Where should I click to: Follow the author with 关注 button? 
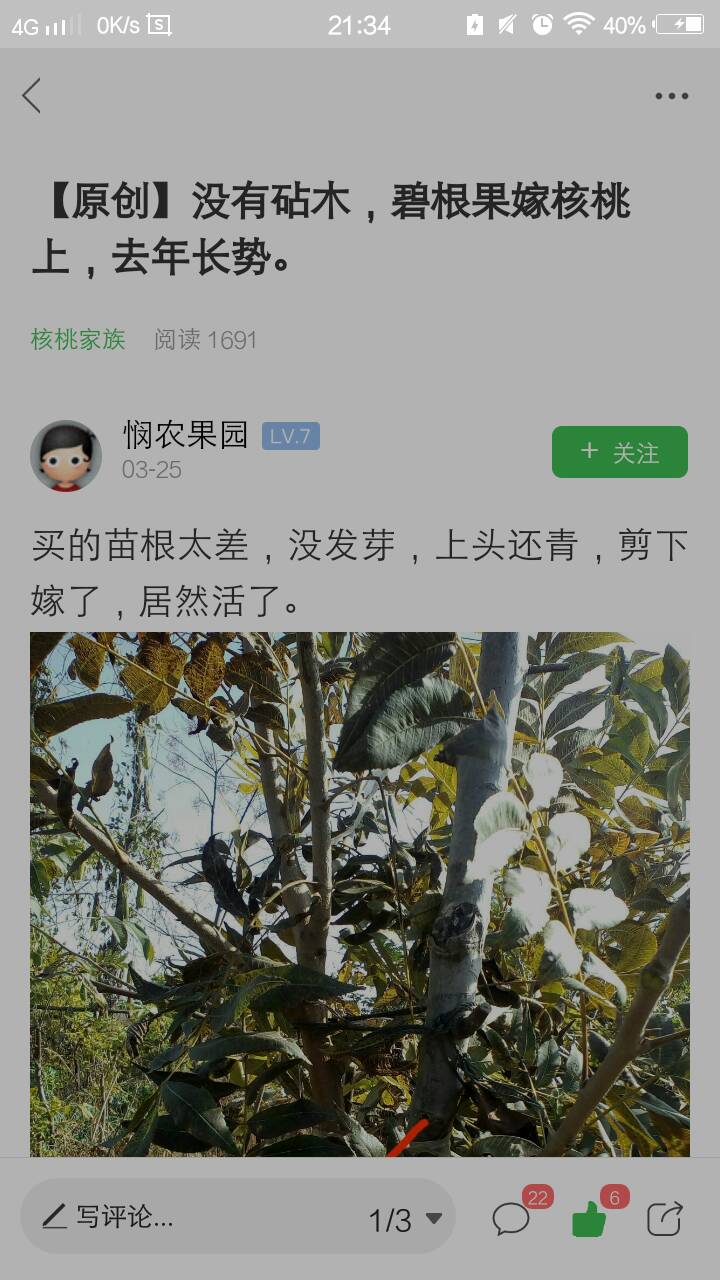[x=620, y=452]
